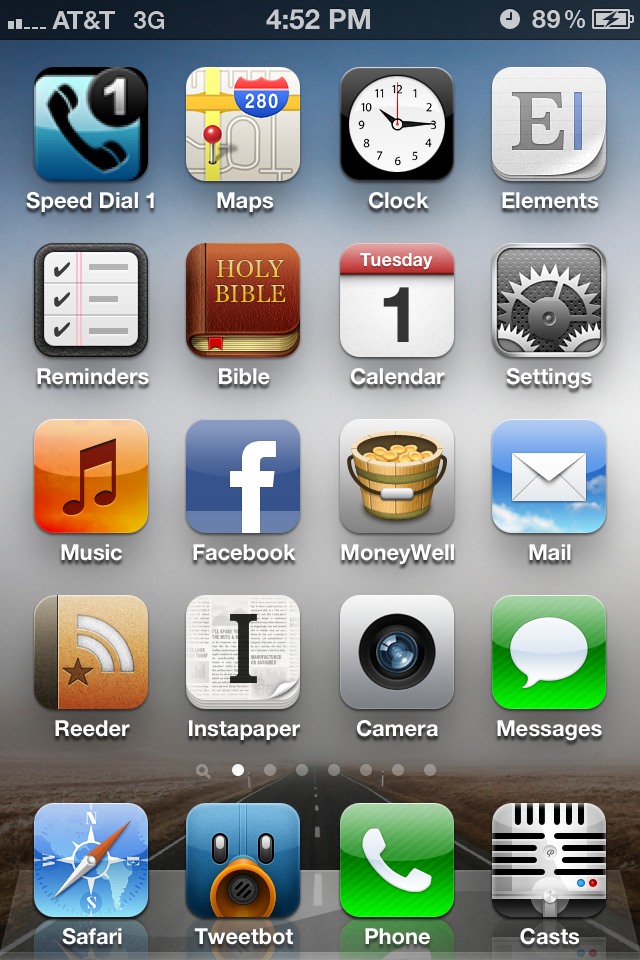This screenshot has height=960, width=640.
Task: Open the MoneyWell app
Action: (397, 477)
